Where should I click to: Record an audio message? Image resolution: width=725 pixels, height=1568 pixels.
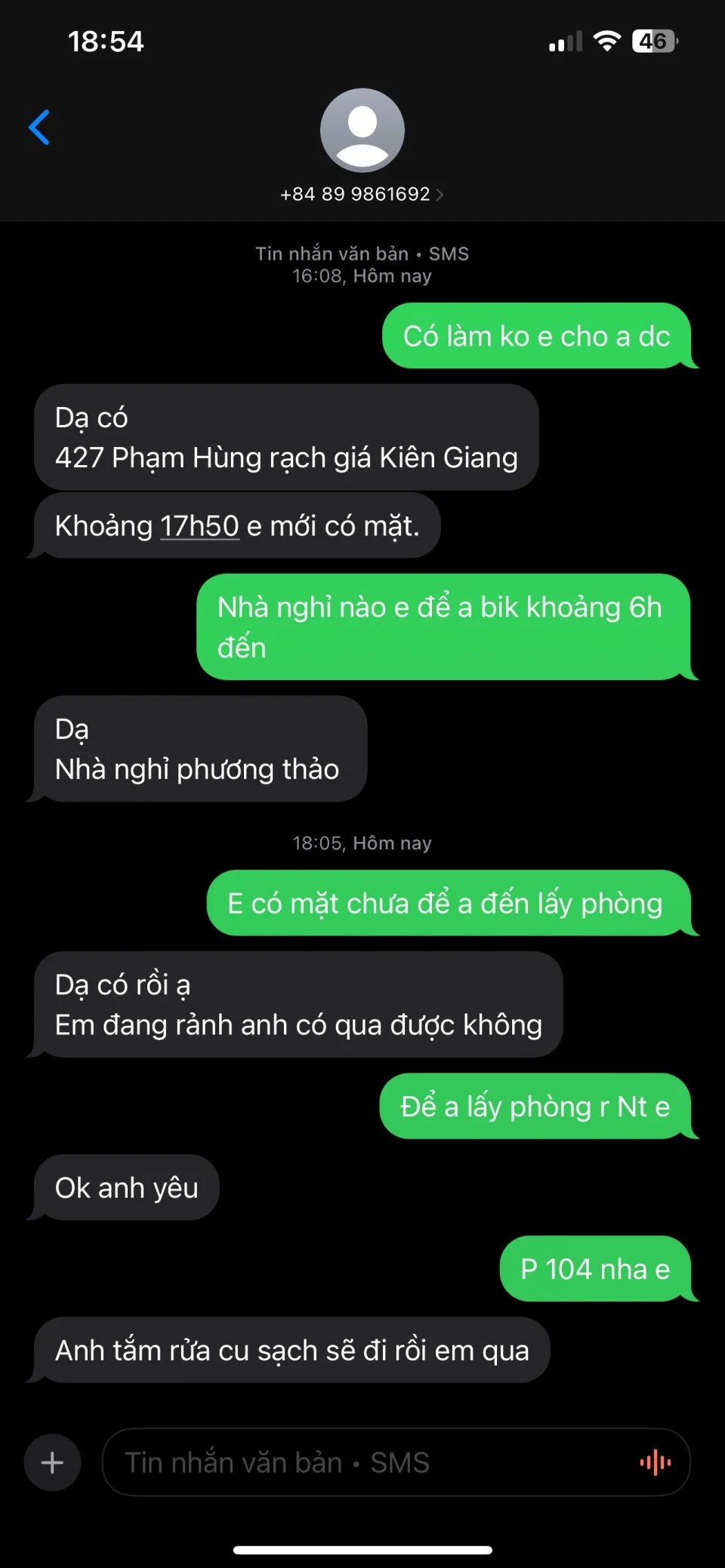point(655,1462)
